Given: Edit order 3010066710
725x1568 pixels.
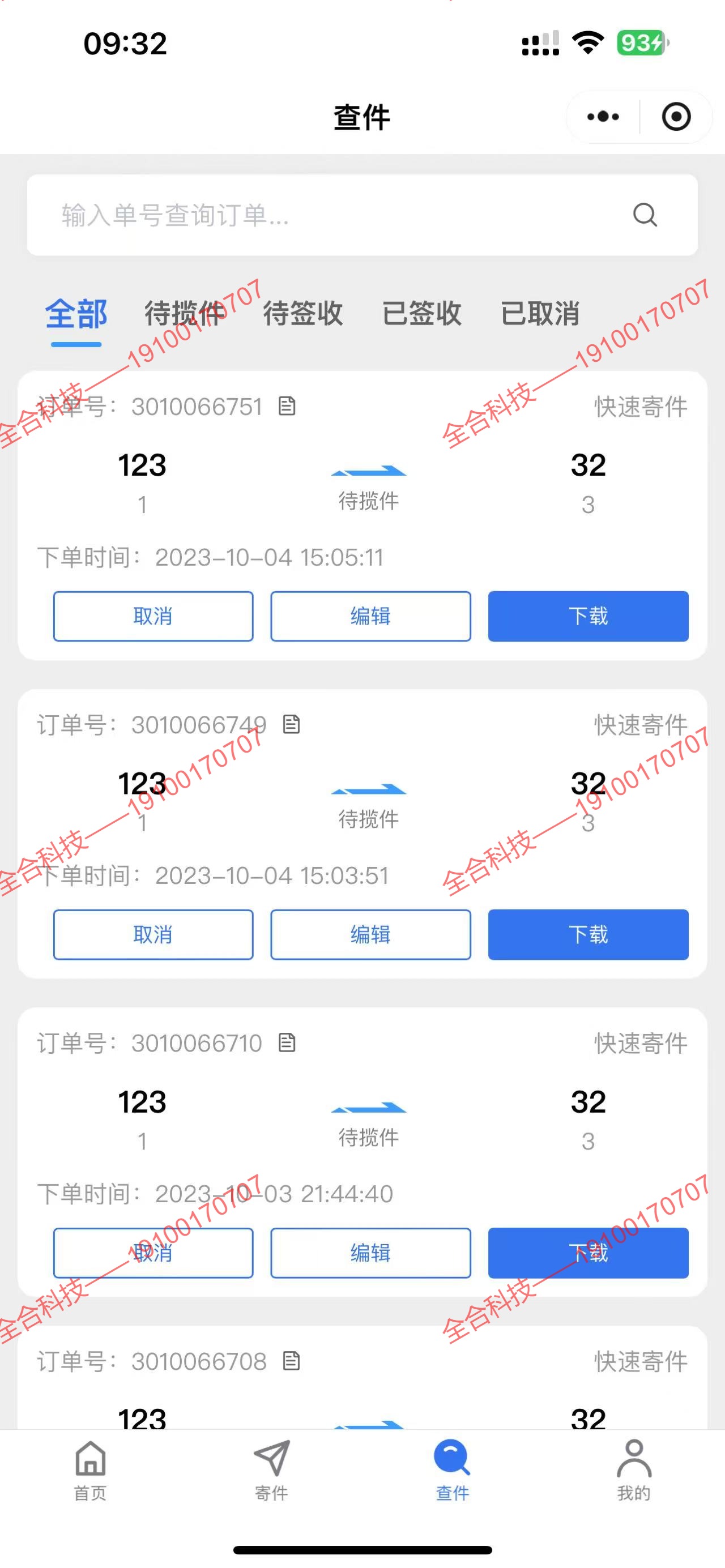Looking at the screenshot, I should point(371,1253).
